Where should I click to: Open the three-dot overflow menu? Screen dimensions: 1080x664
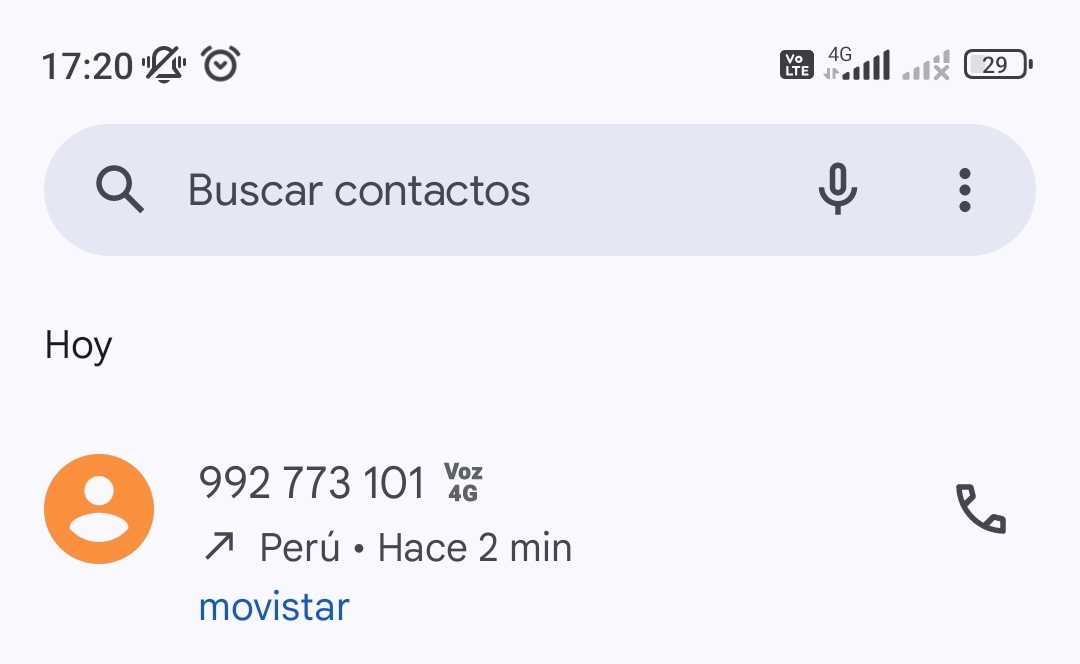[964, 190]
